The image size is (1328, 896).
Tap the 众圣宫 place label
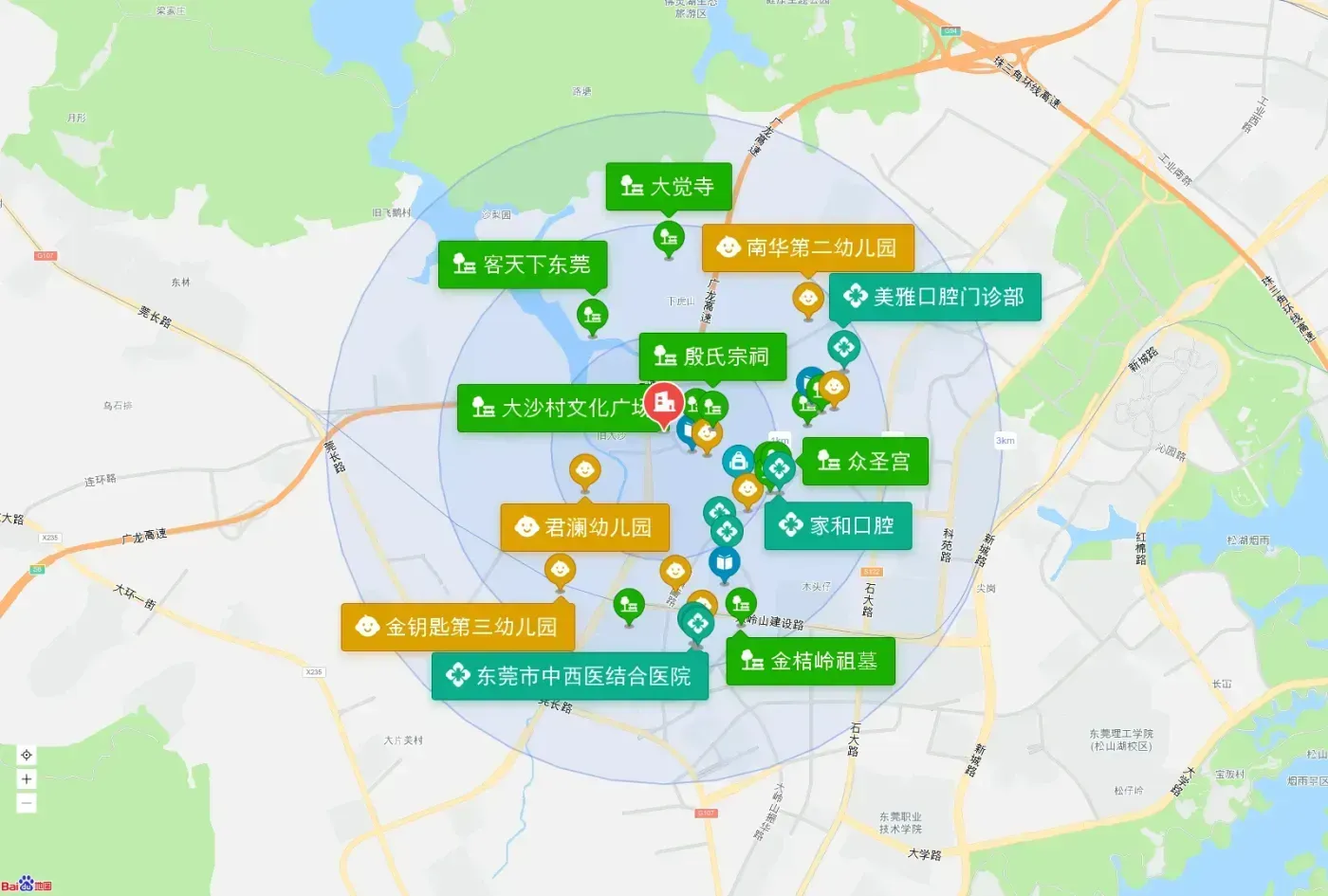pos(865,461)
